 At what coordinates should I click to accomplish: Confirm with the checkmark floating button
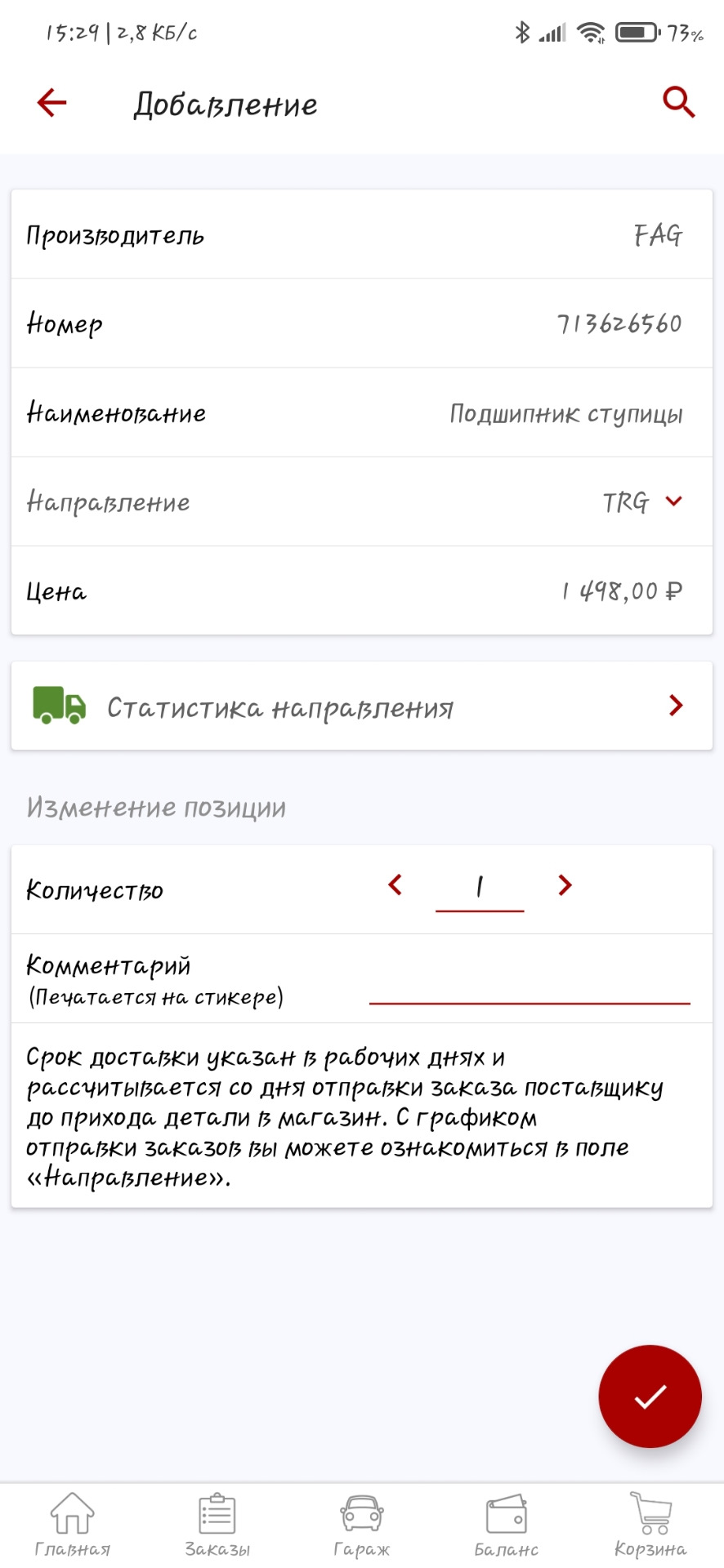(x=650, y=1396)
